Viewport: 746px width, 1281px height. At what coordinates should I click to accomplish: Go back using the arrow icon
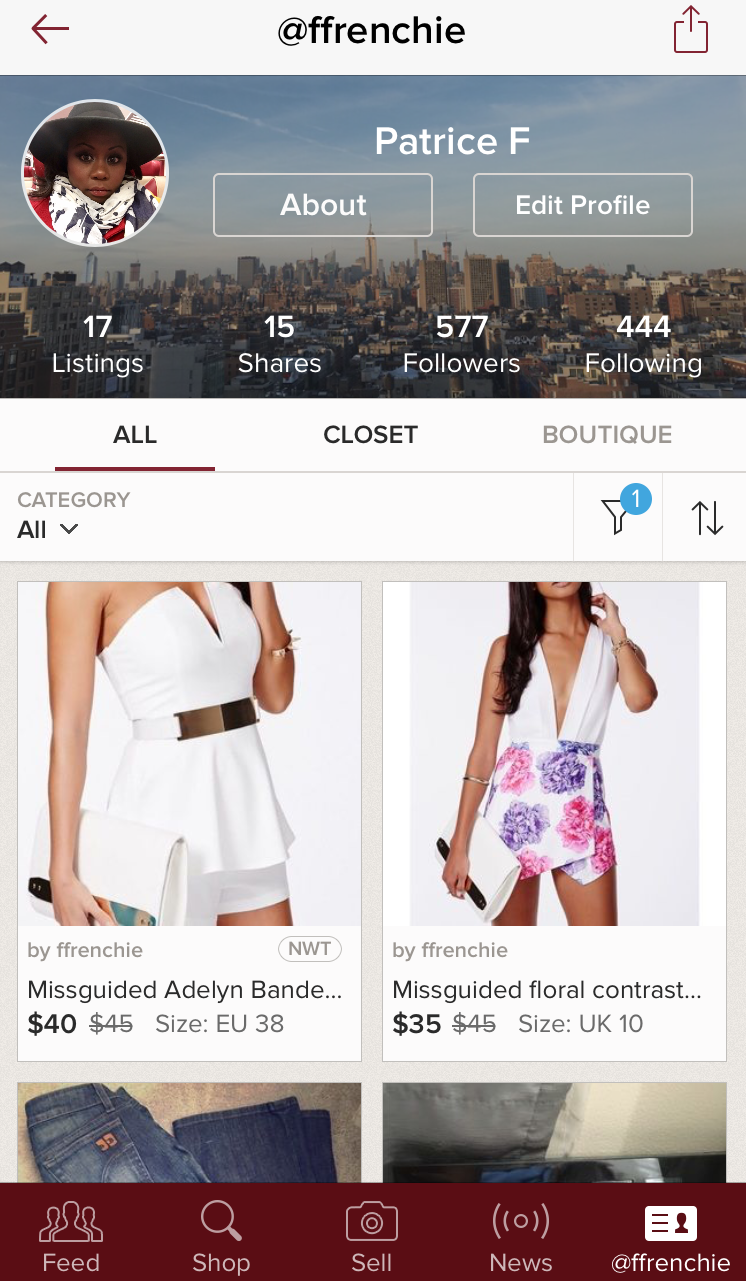click(50, 30)
